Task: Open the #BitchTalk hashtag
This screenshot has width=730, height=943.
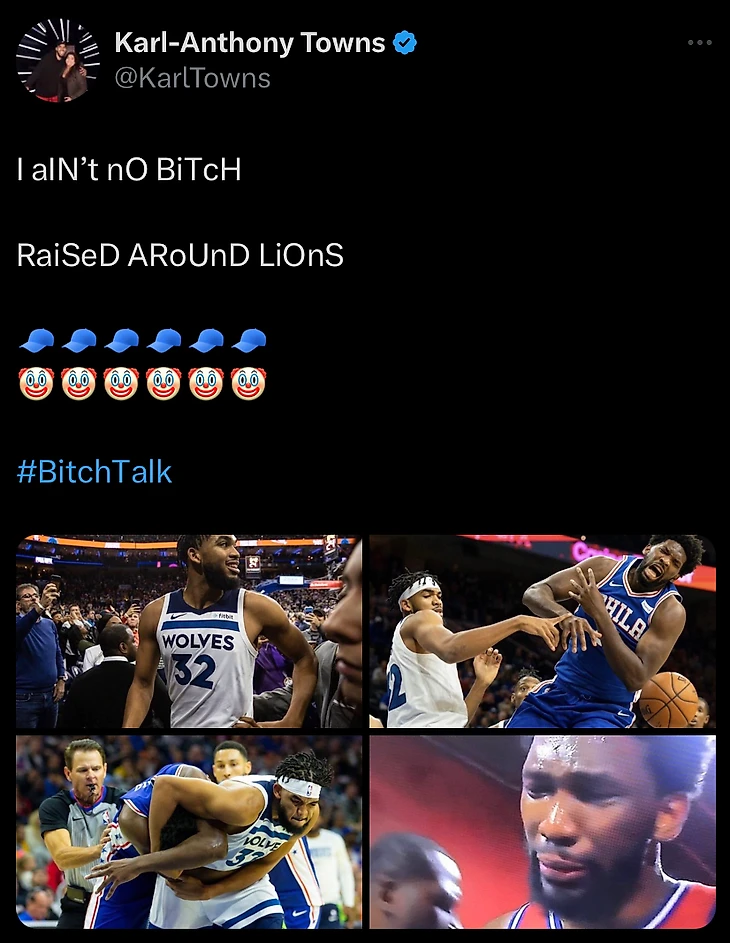Action: pyautogui.click(x=95, y=471)
